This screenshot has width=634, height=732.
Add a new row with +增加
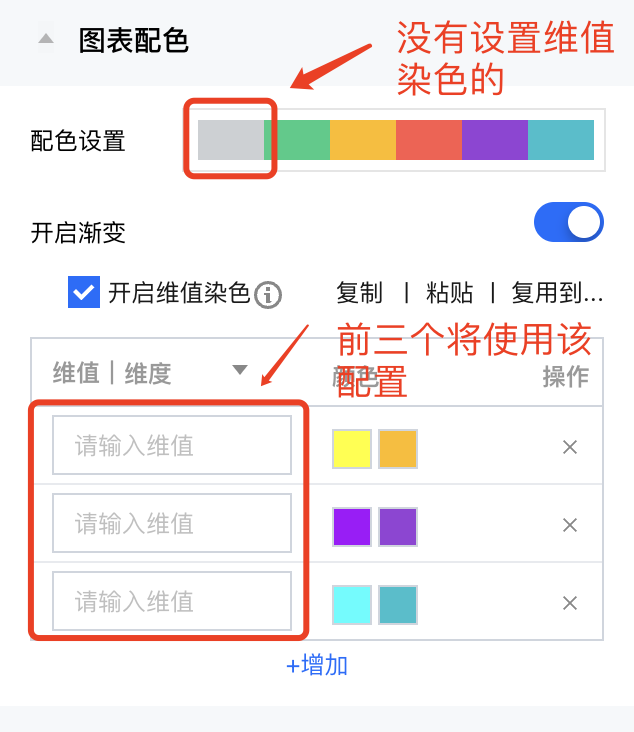click(317, 666)
